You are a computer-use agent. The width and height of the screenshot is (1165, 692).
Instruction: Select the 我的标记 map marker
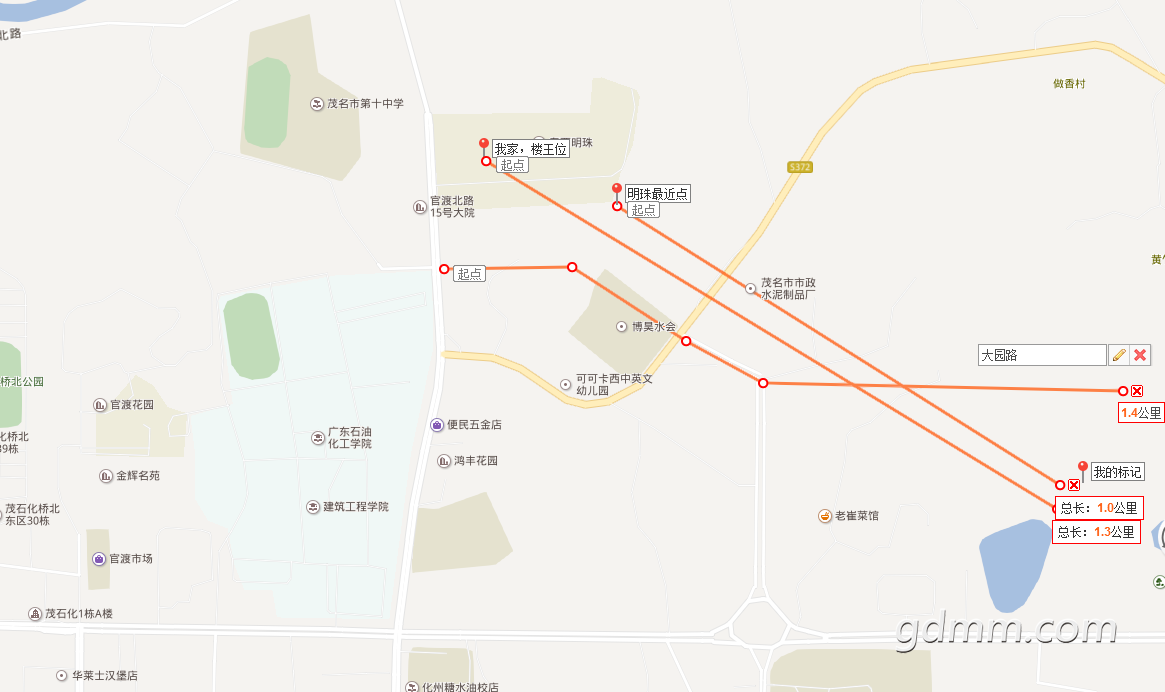(x=1082, y=468)
